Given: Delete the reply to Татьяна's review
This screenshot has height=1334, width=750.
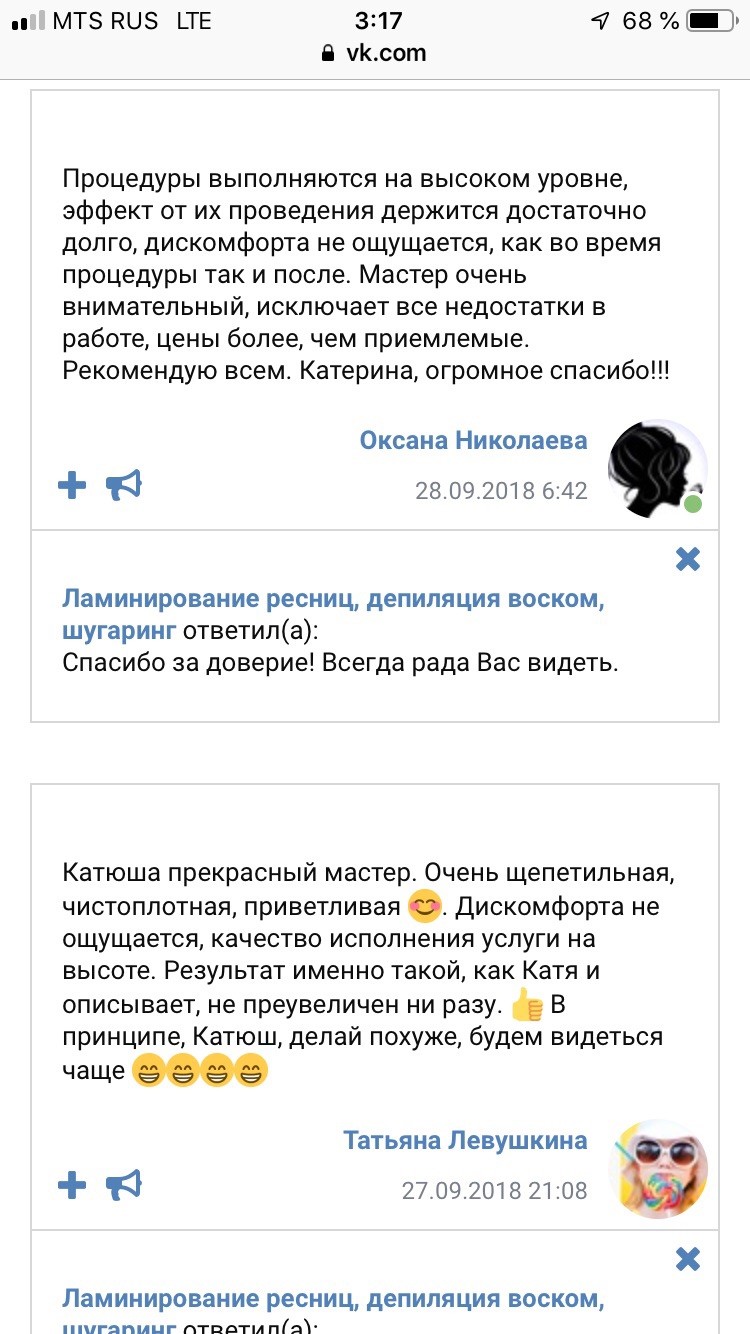Looking at the screenshot, I should 688,1259.
